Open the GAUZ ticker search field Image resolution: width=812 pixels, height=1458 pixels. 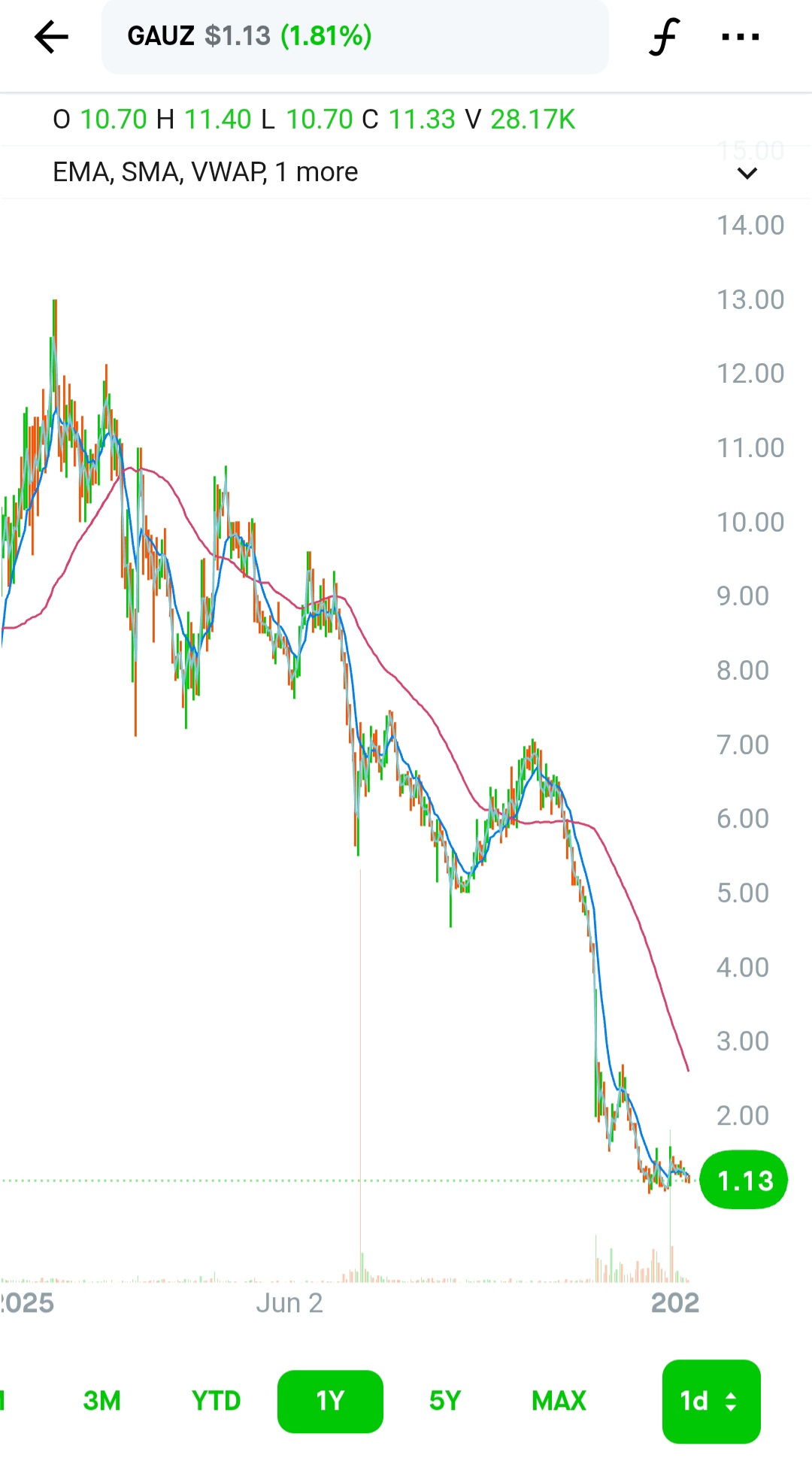click(355, 36)
